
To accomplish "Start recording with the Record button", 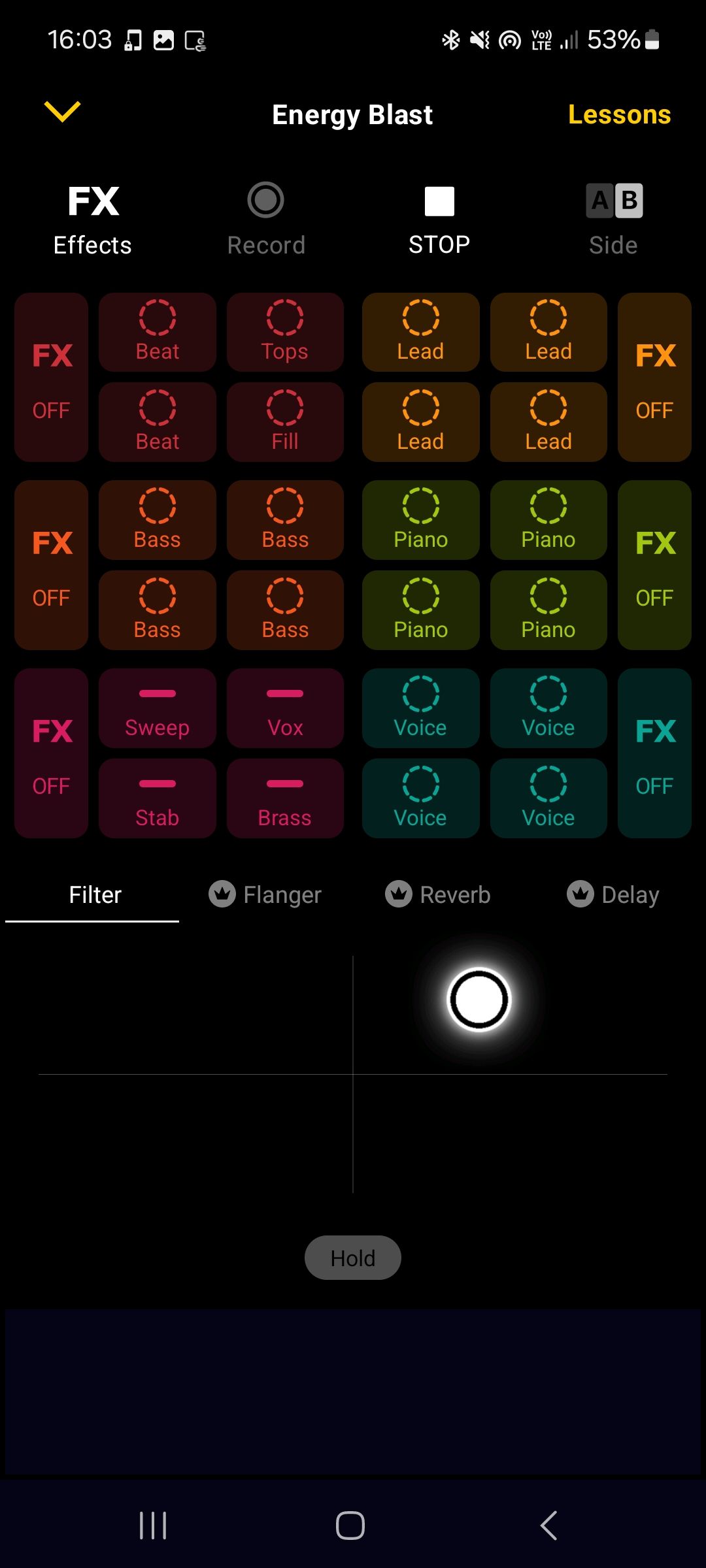I will pyautogui.click(x=266, y=220).
